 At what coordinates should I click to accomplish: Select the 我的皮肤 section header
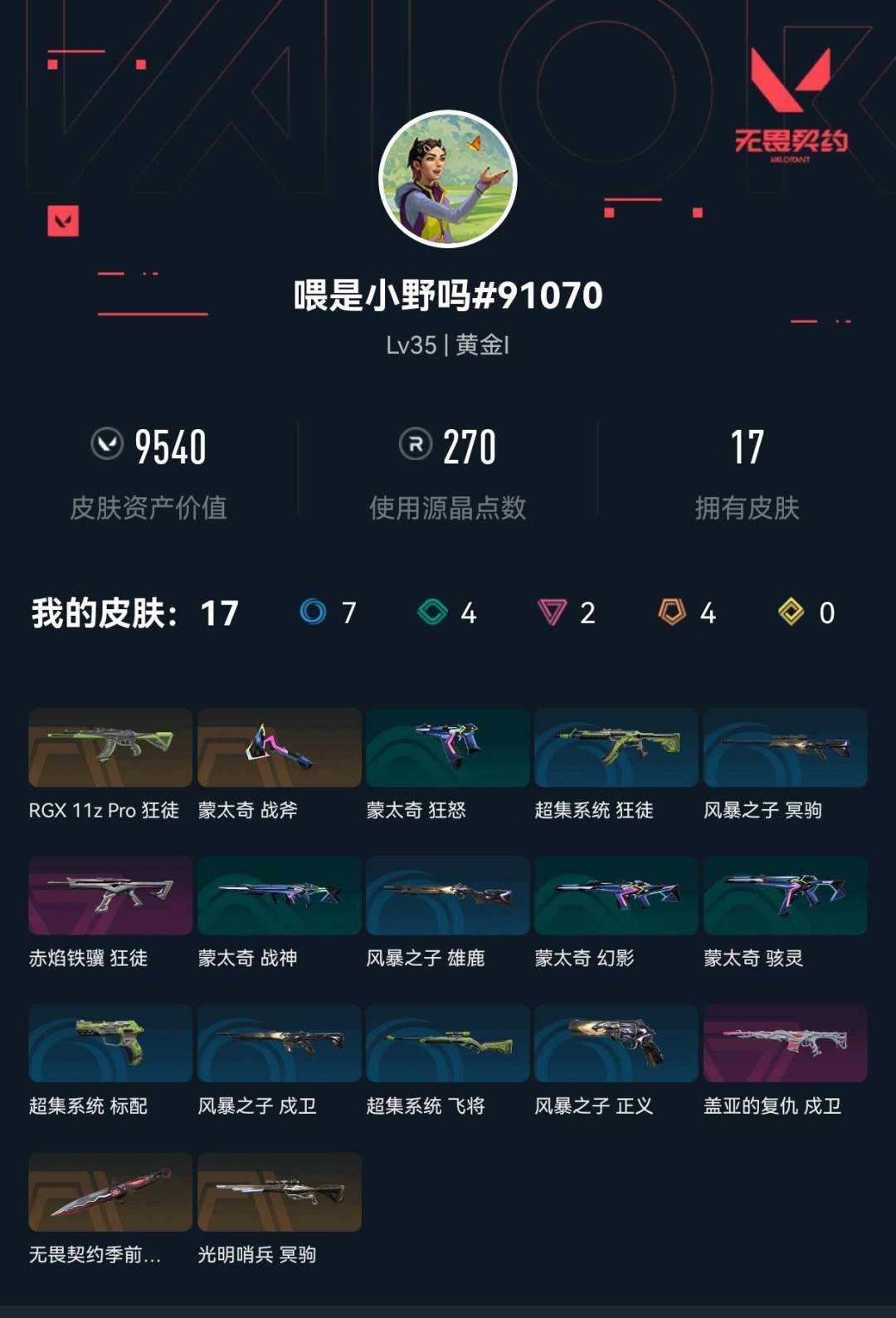point(133,614)
